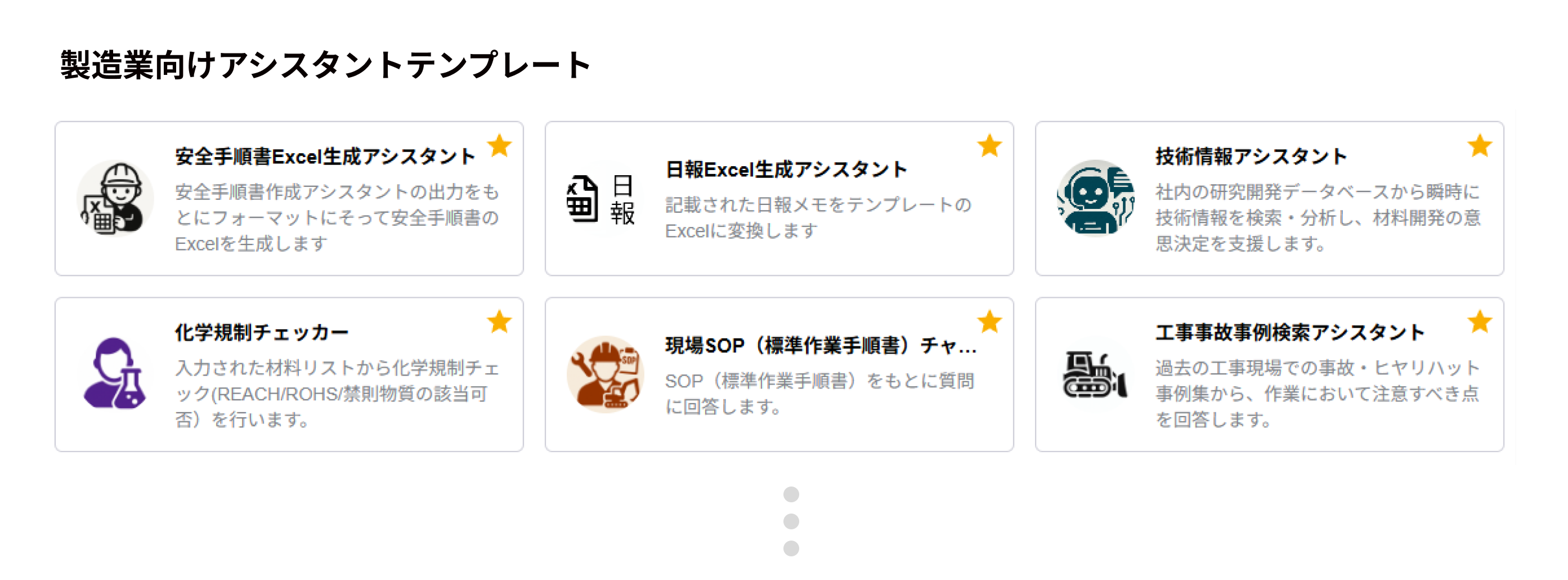The height and width of the screenshot is (580, 1568).
Task: Toggle the star on 工事事故事例検索アシスタント
Action: [1479, 322]
